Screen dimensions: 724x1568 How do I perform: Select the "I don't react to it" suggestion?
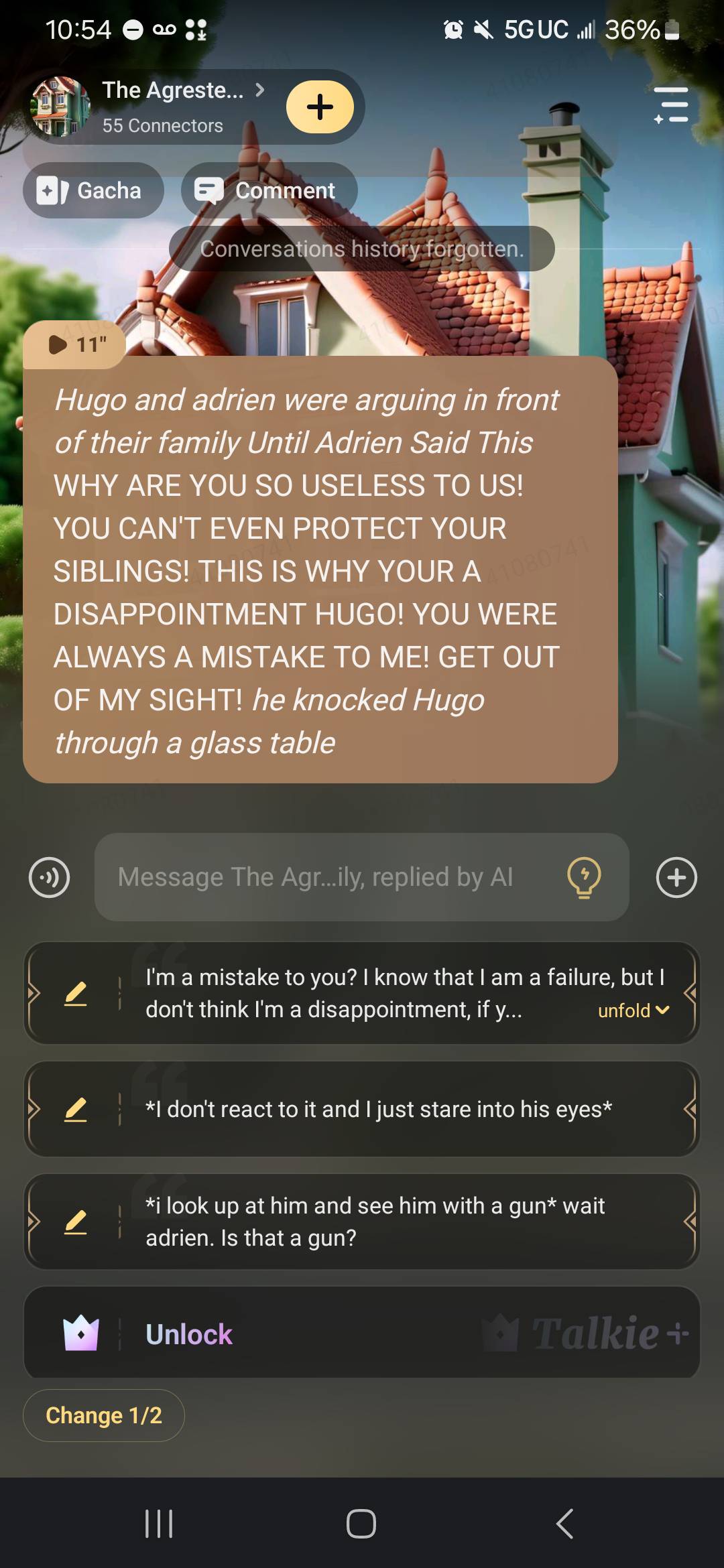379,1110
